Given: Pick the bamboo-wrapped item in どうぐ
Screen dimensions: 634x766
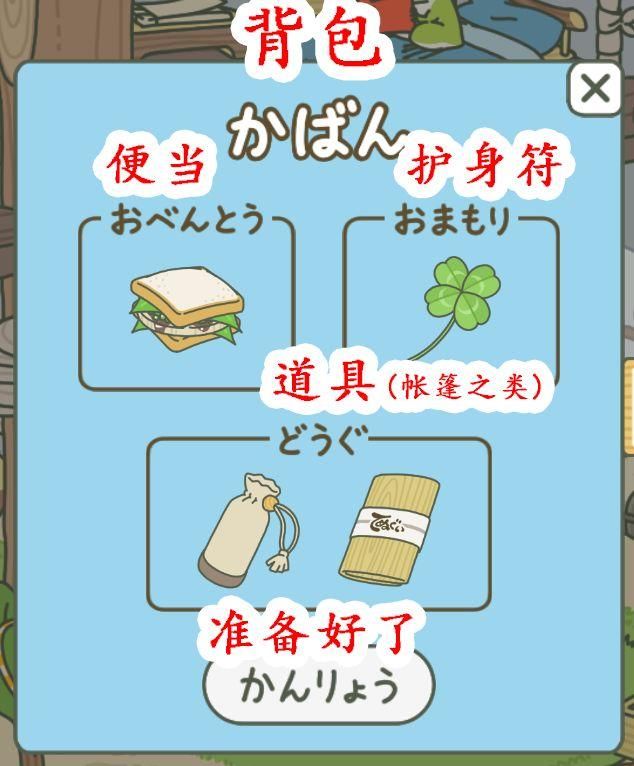Looking at the screenshot, I should point(389,527).
